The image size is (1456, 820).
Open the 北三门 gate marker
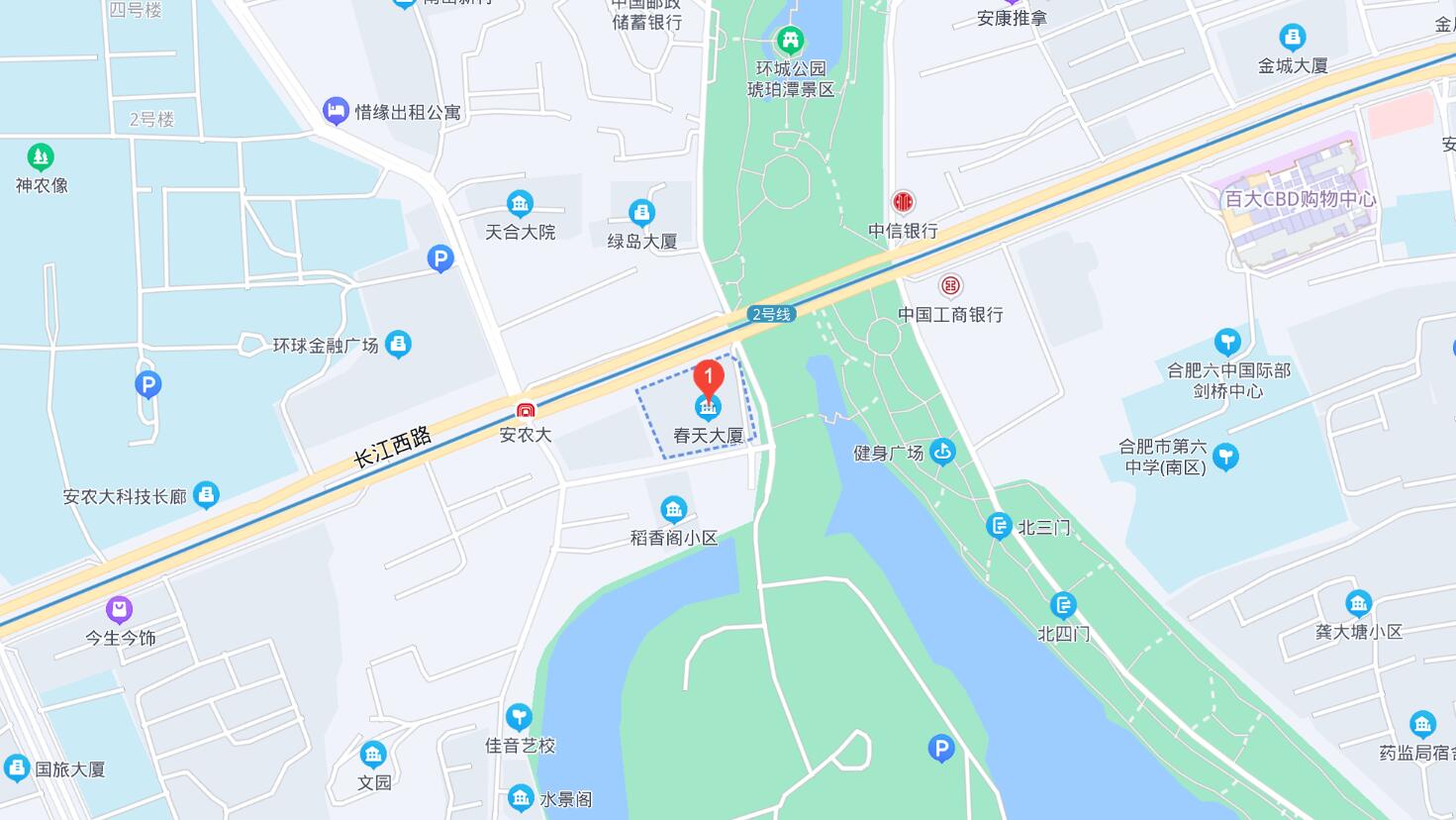(x=999, y=526)
